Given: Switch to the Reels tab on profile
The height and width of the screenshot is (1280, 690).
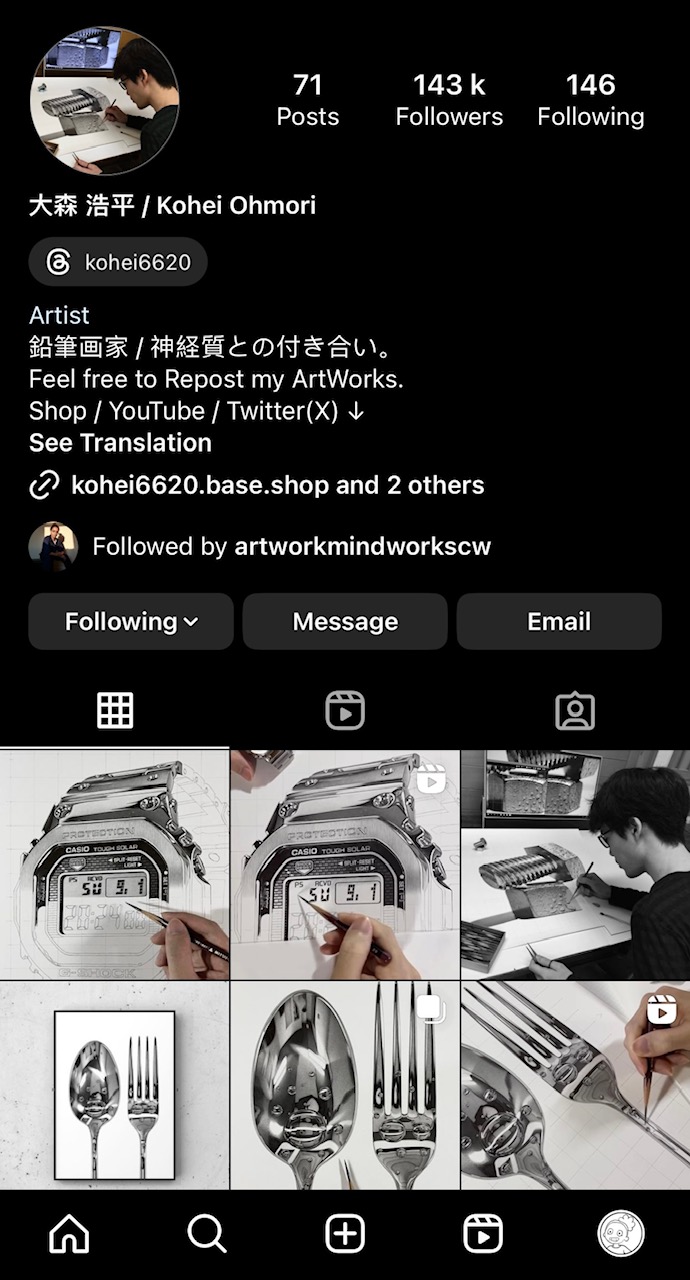Looking at the screenshot, I should coord(345,710).
